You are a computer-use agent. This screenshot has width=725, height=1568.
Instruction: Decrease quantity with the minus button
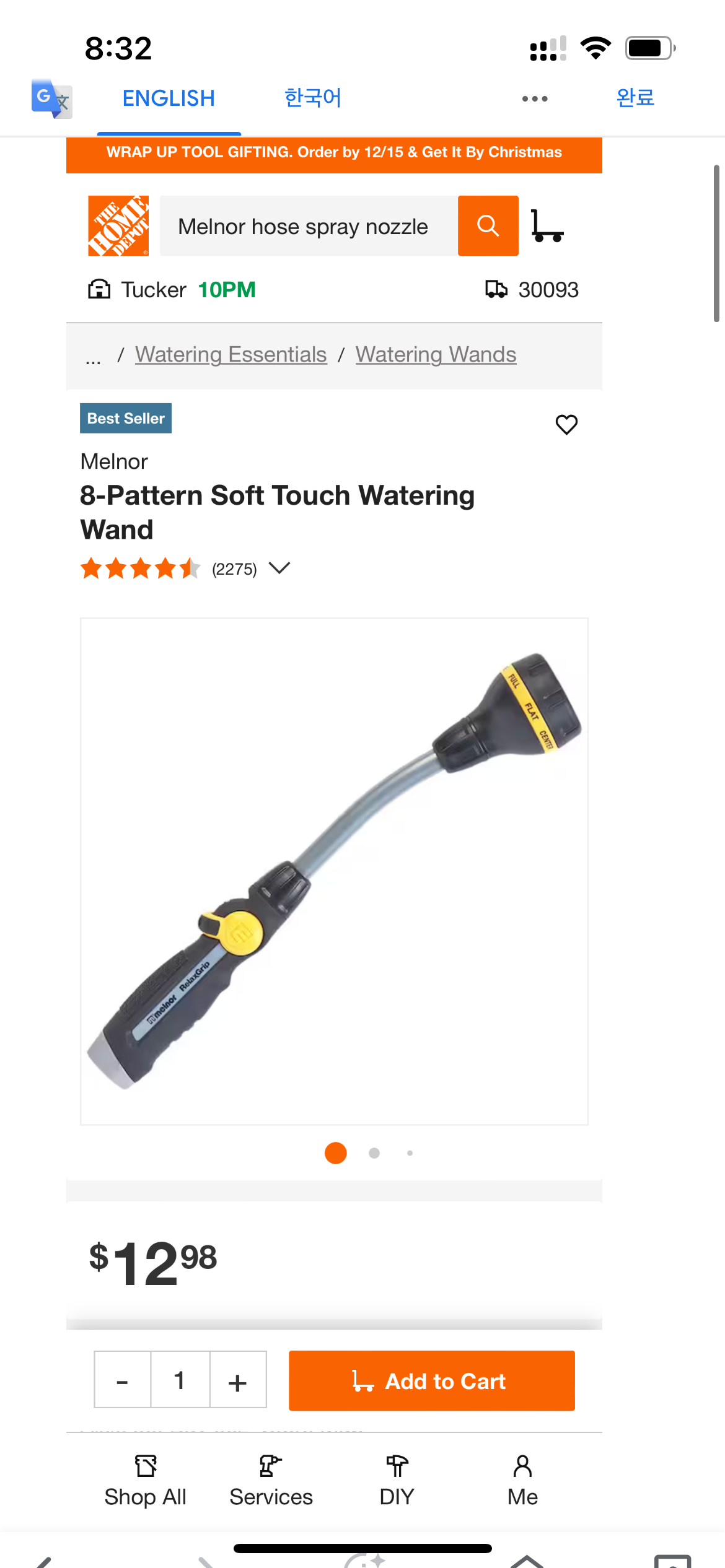click(x=123, y=1380)
